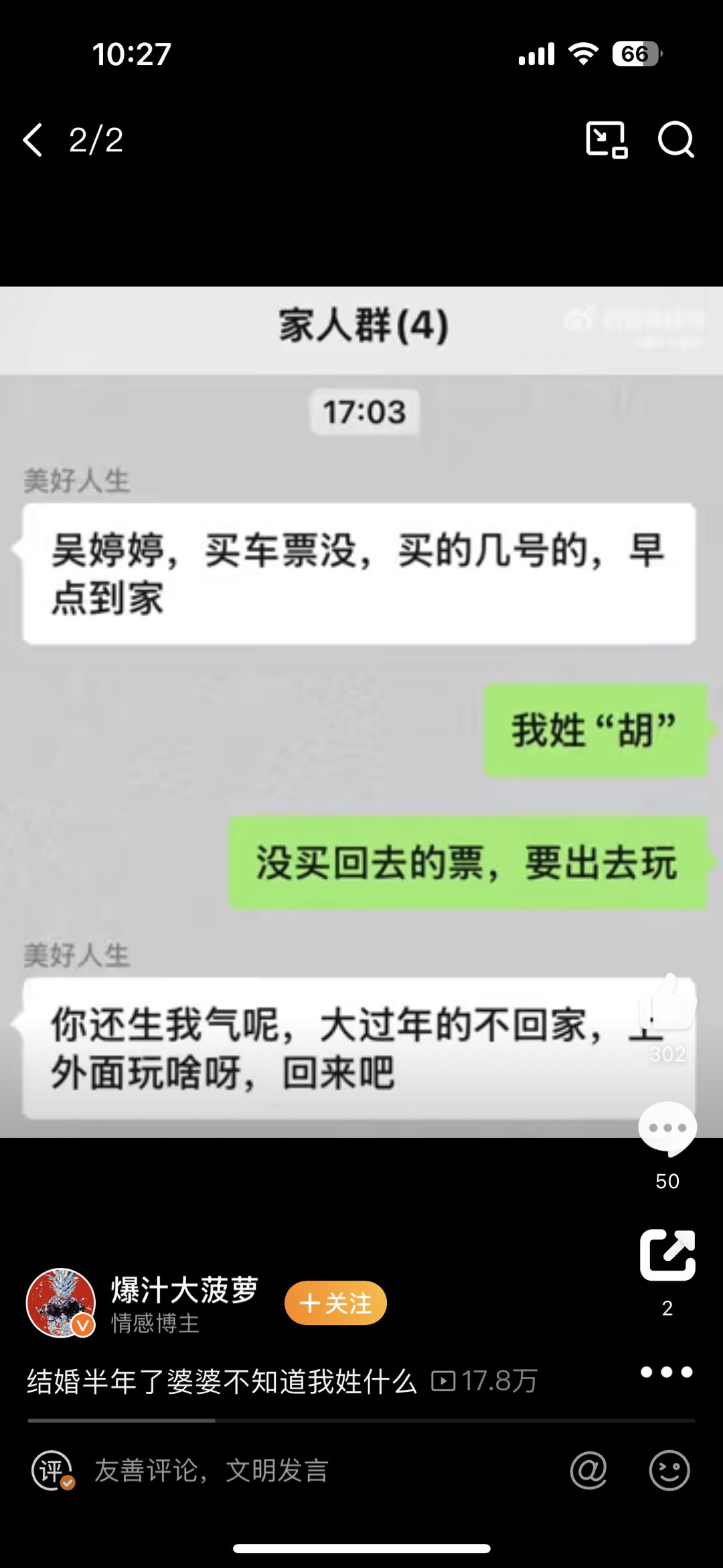Viewport: 723px width, 1568px height.
Task: Like this post with thumbs up
Action: (667, 1003)
